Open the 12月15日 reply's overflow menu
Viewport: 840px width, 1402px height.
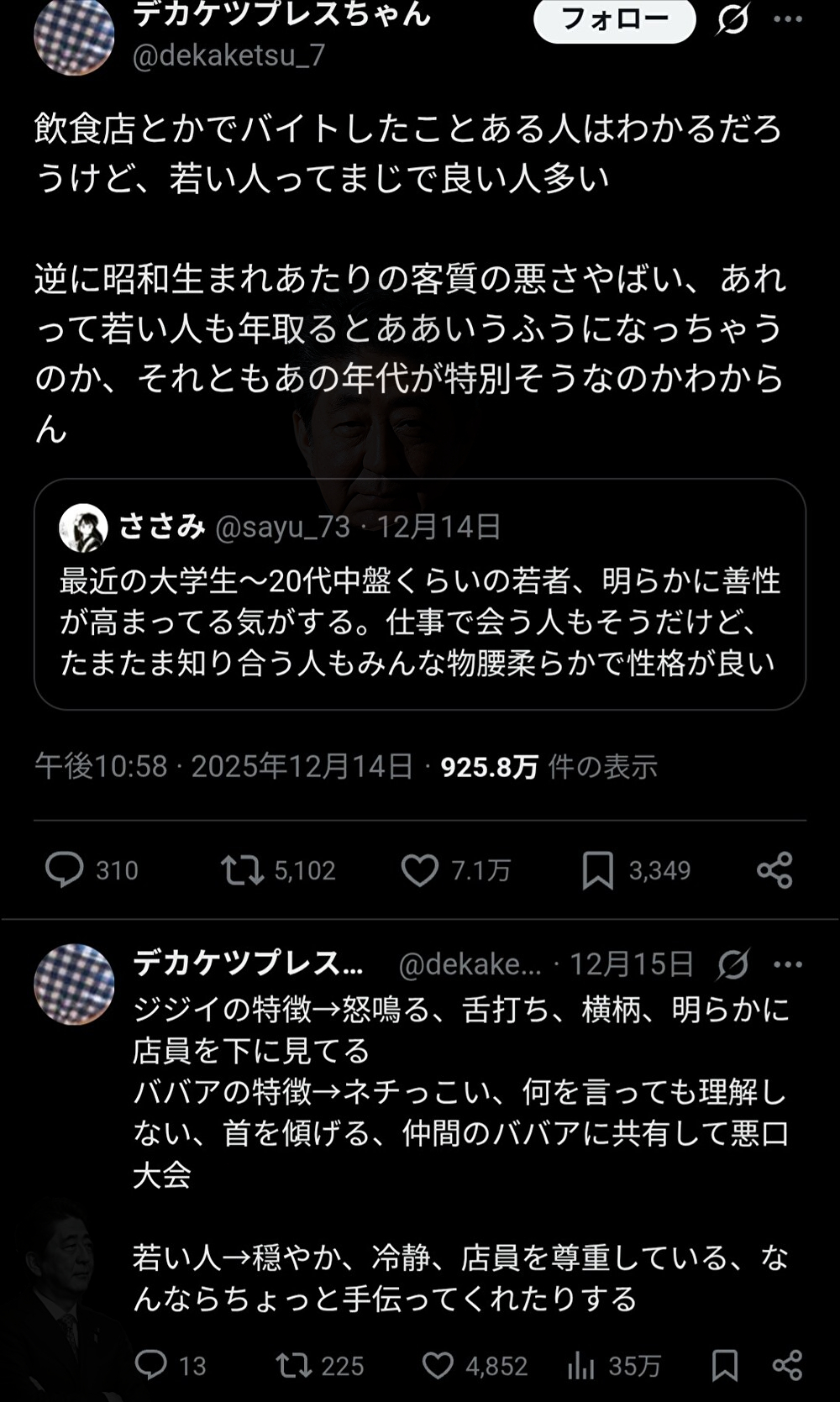point(787,964)
